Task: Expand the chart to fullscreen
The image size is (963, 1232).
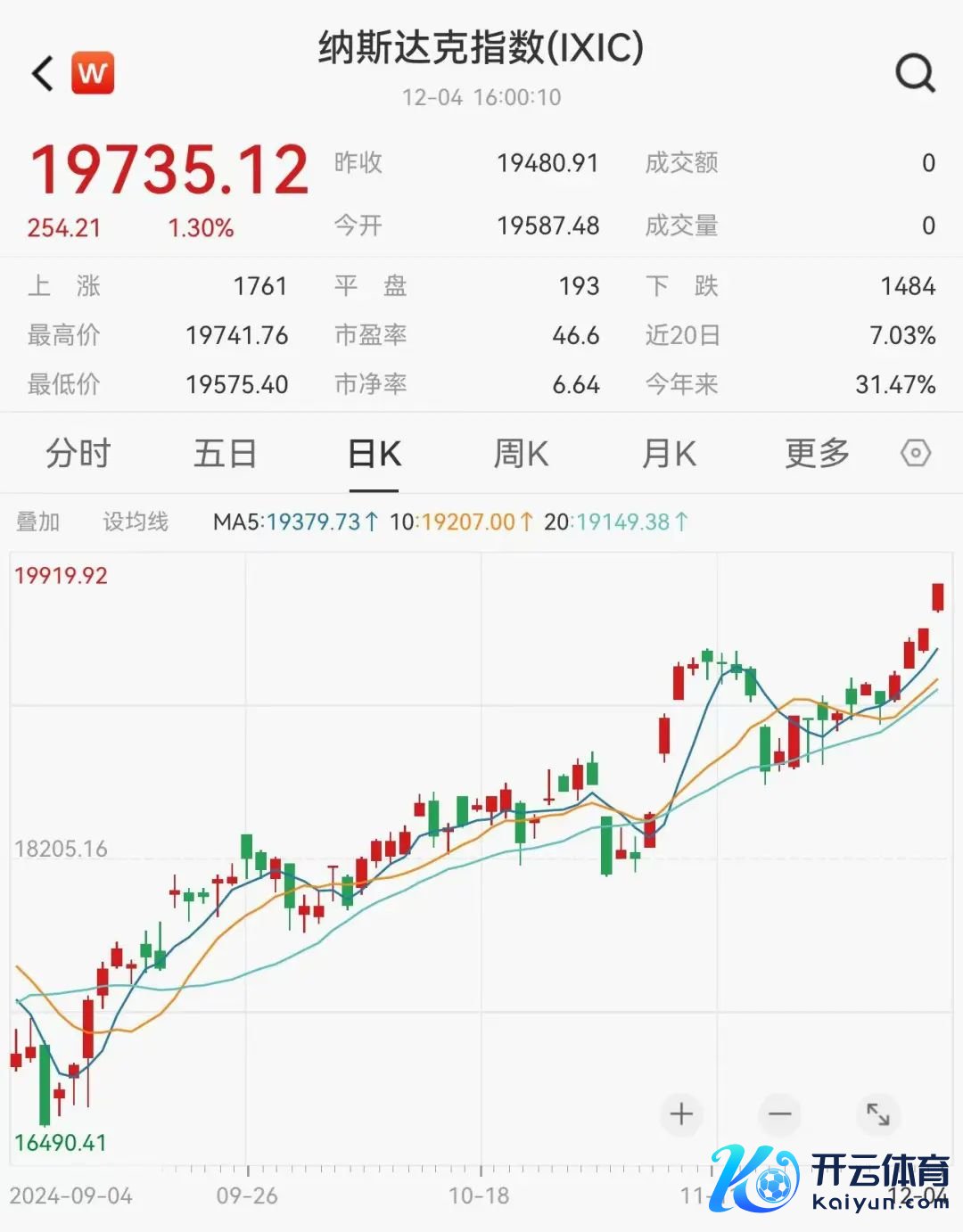Action: [878, 1113]
